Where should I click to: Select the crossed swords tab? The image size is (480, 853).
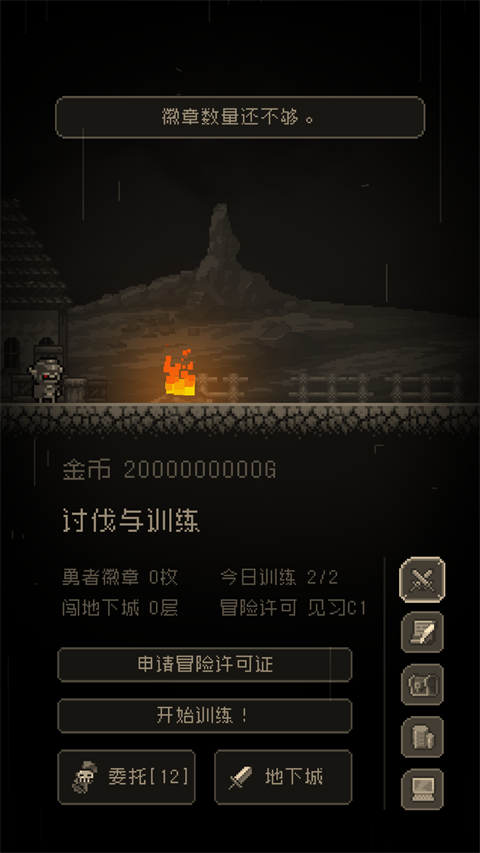(422, 579)
